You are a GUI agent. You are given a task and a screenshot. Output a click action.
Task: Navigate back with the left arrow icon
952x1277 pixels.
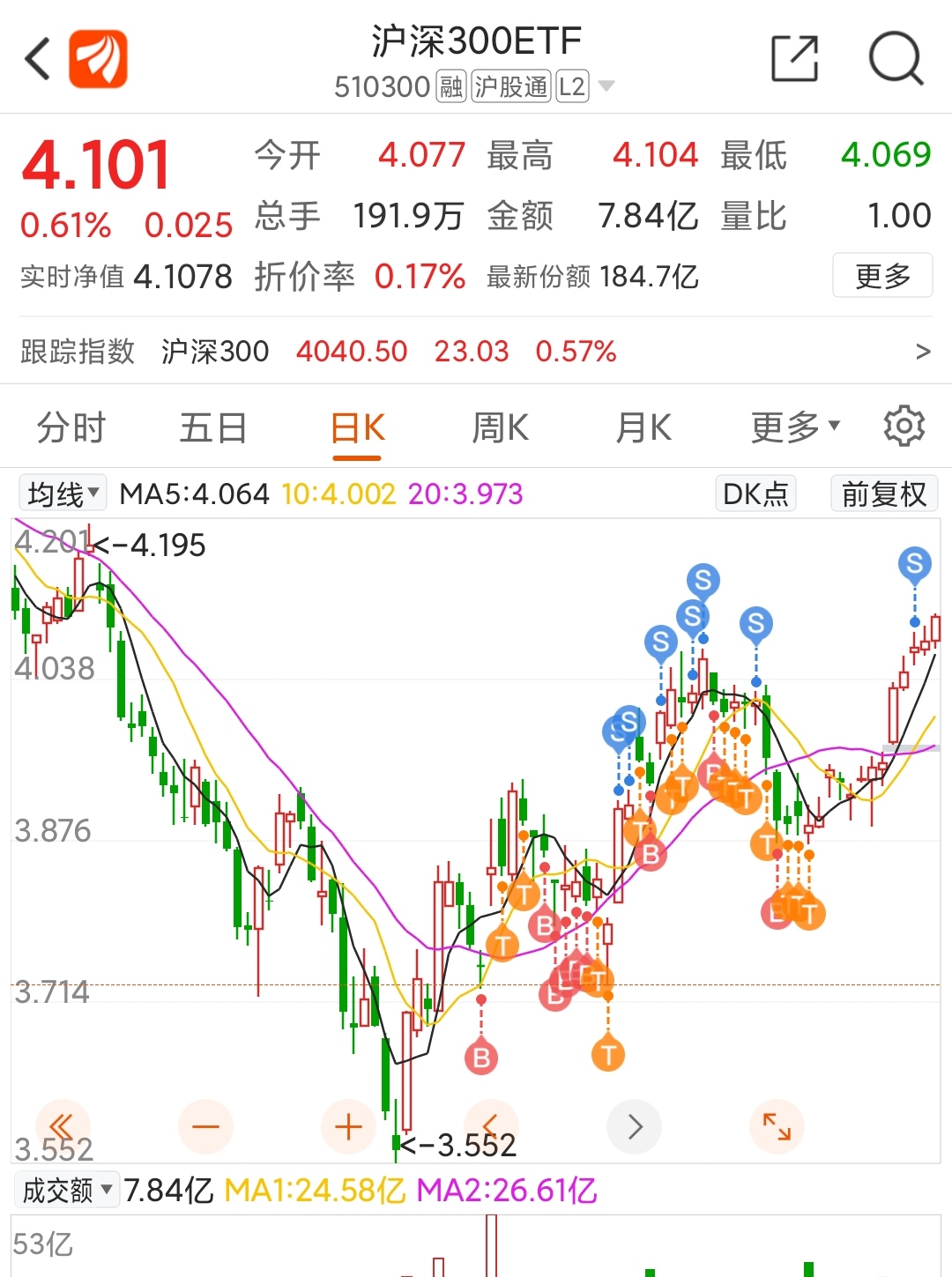click(35, 57)
